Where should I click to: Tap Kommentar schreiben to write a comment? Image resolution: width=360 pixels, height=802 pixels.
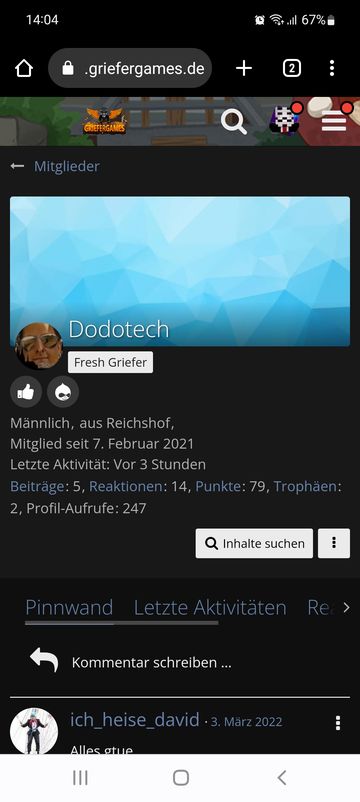[x=151, y=663]
